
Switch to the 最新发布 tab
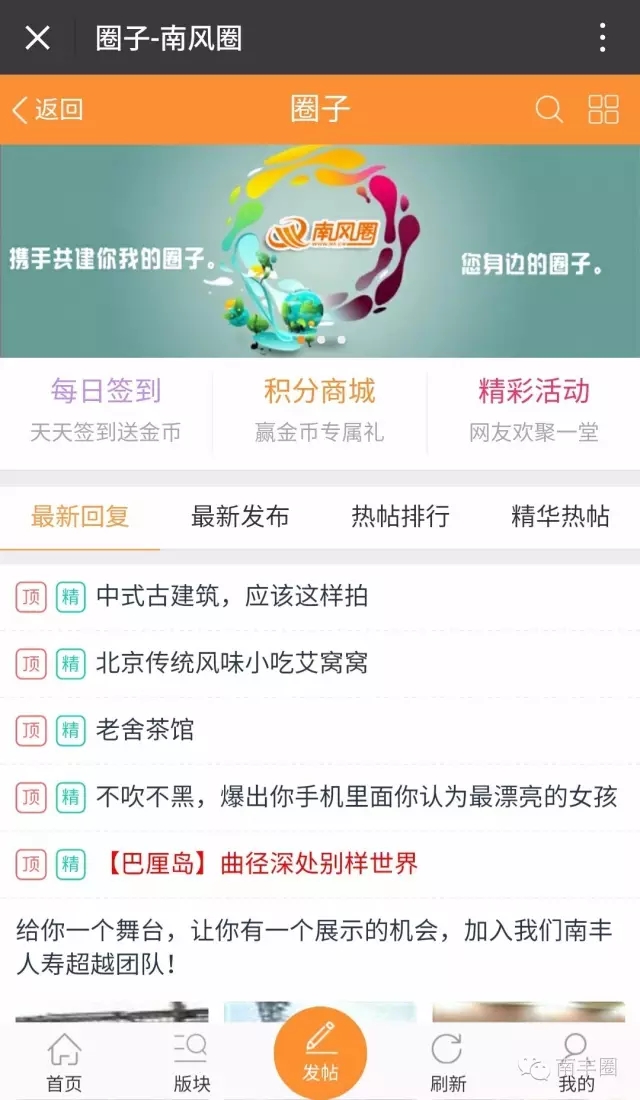point(240,517)
